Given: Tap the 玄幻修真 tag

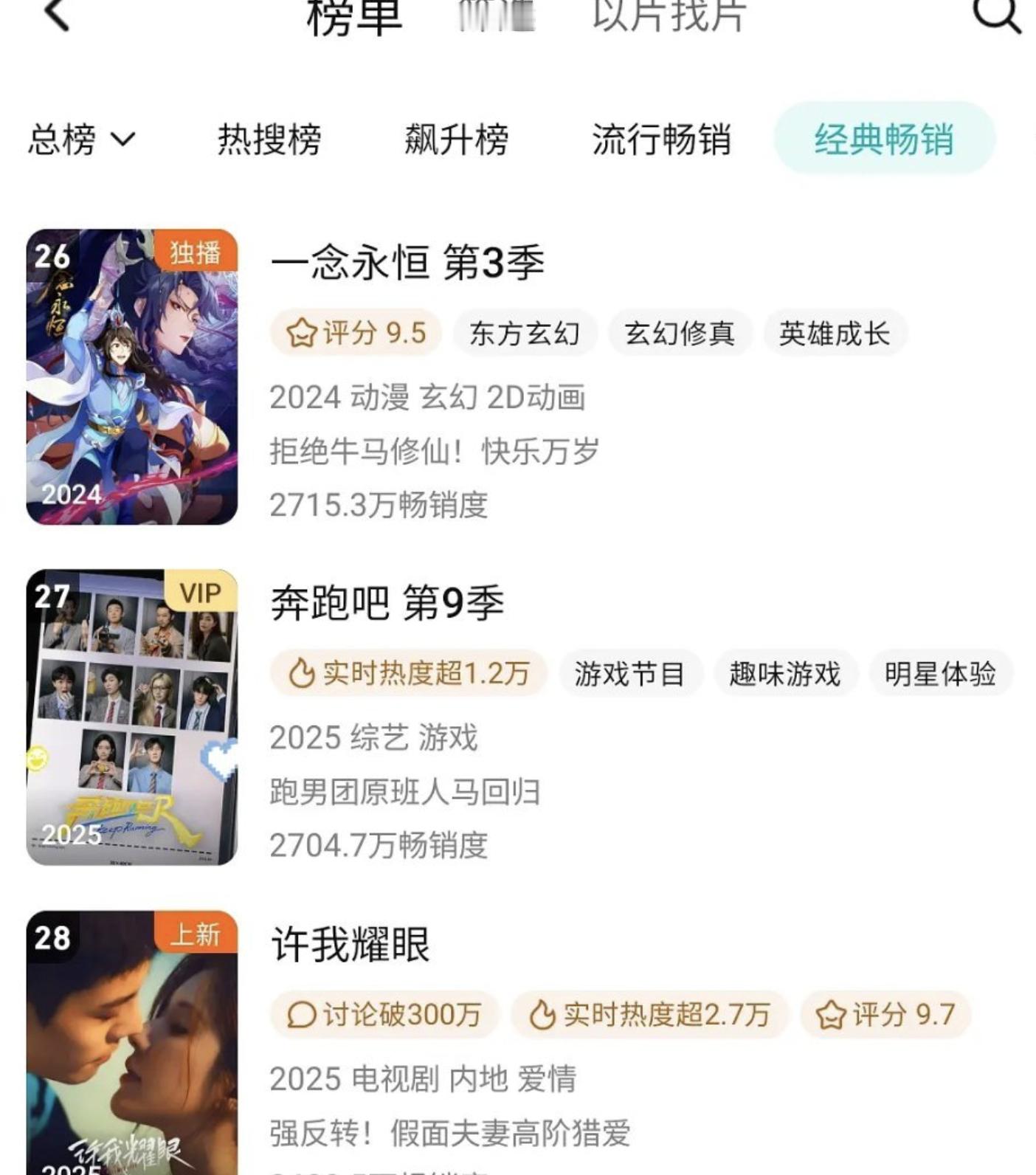Looking at the screenshot, I should tap(680, 334).
